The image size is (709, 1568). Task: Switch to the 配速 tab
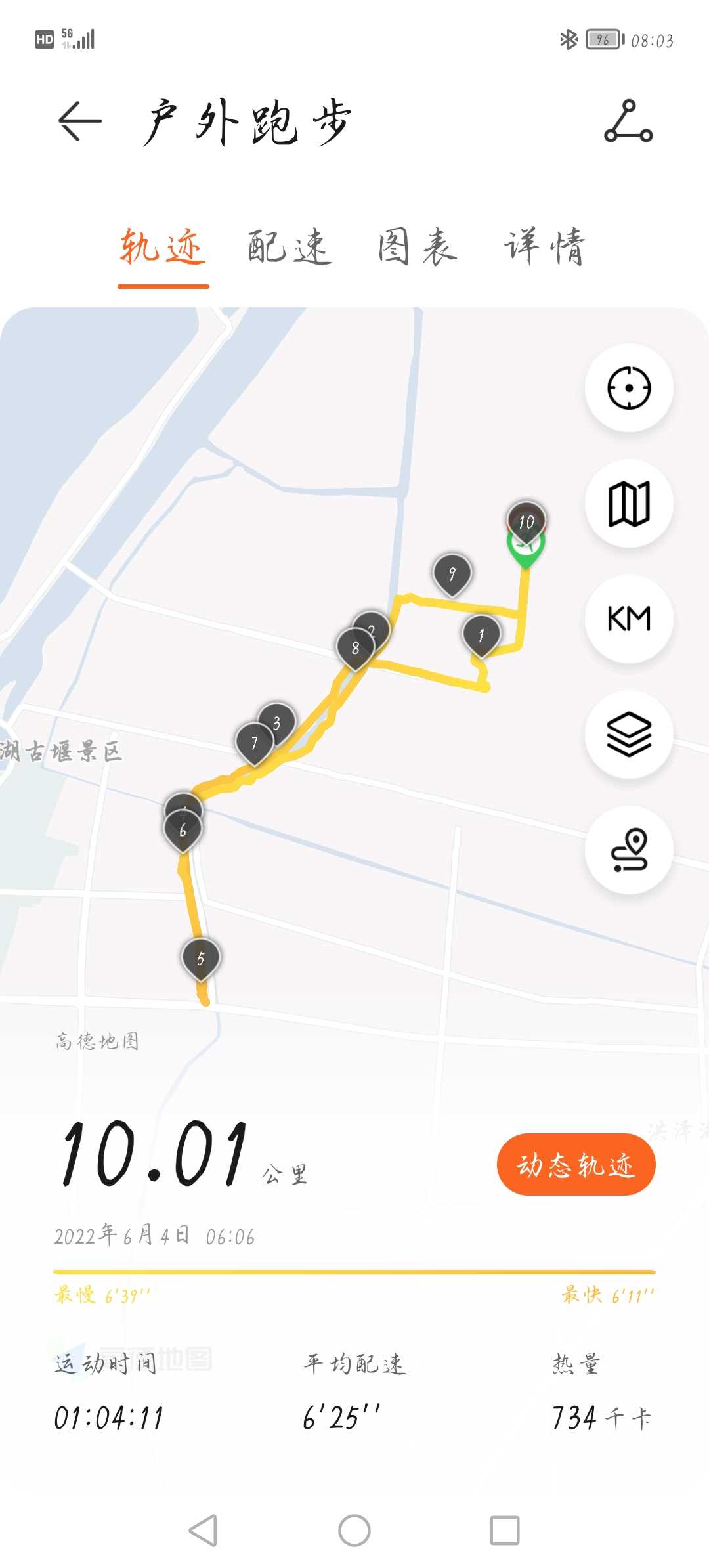point(290,248)
